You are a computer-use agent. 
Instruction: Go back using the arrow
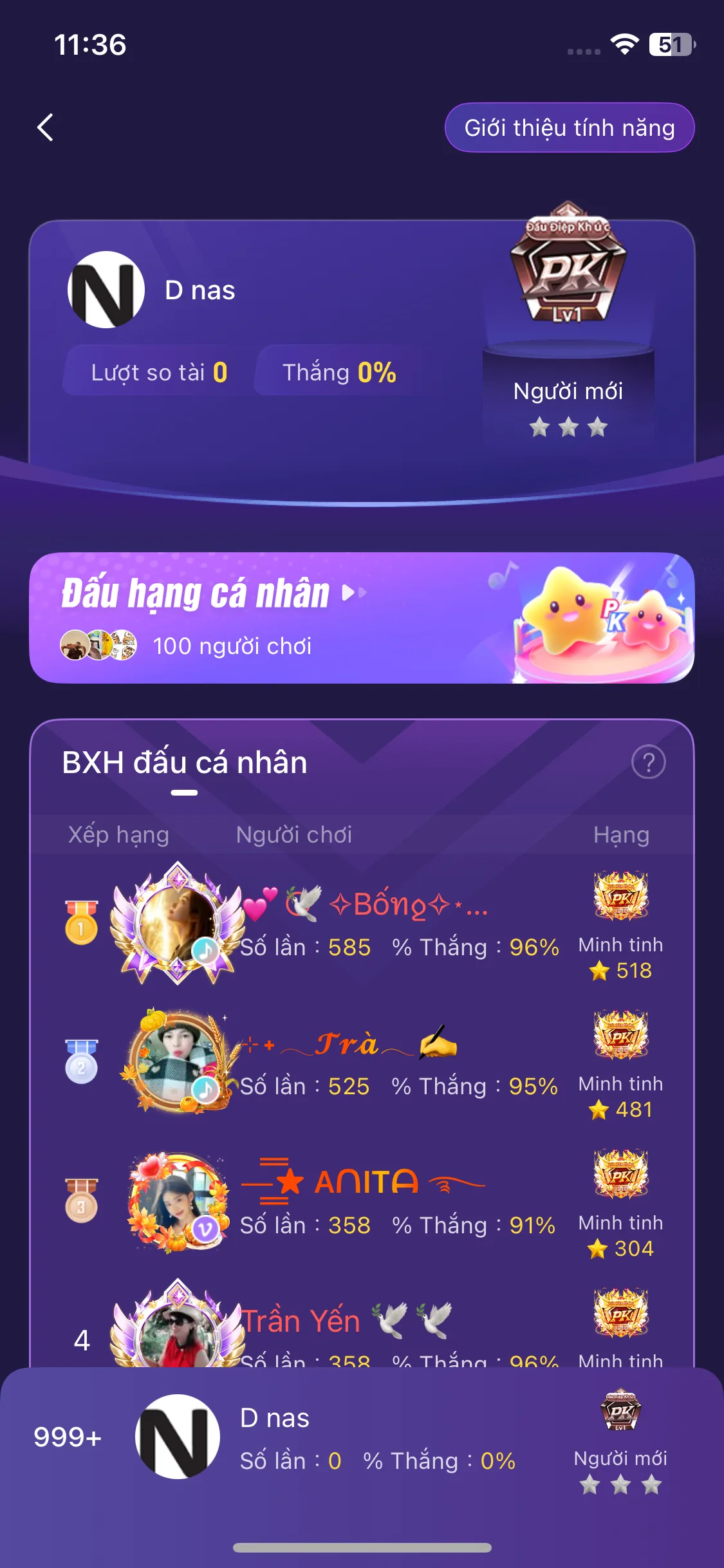click(45, 127)
